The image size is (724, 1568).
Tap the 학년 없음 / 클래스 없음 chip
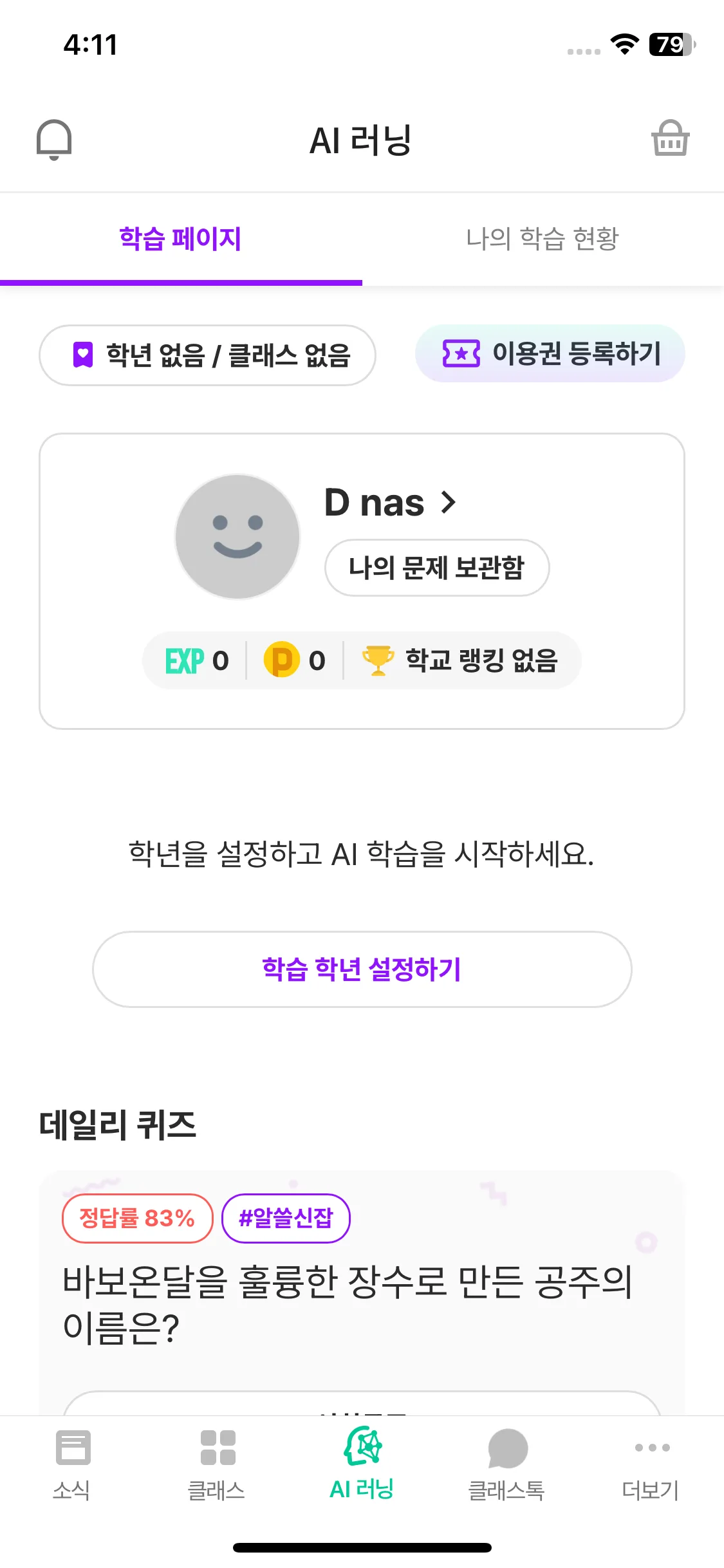[x=207, y=355]
